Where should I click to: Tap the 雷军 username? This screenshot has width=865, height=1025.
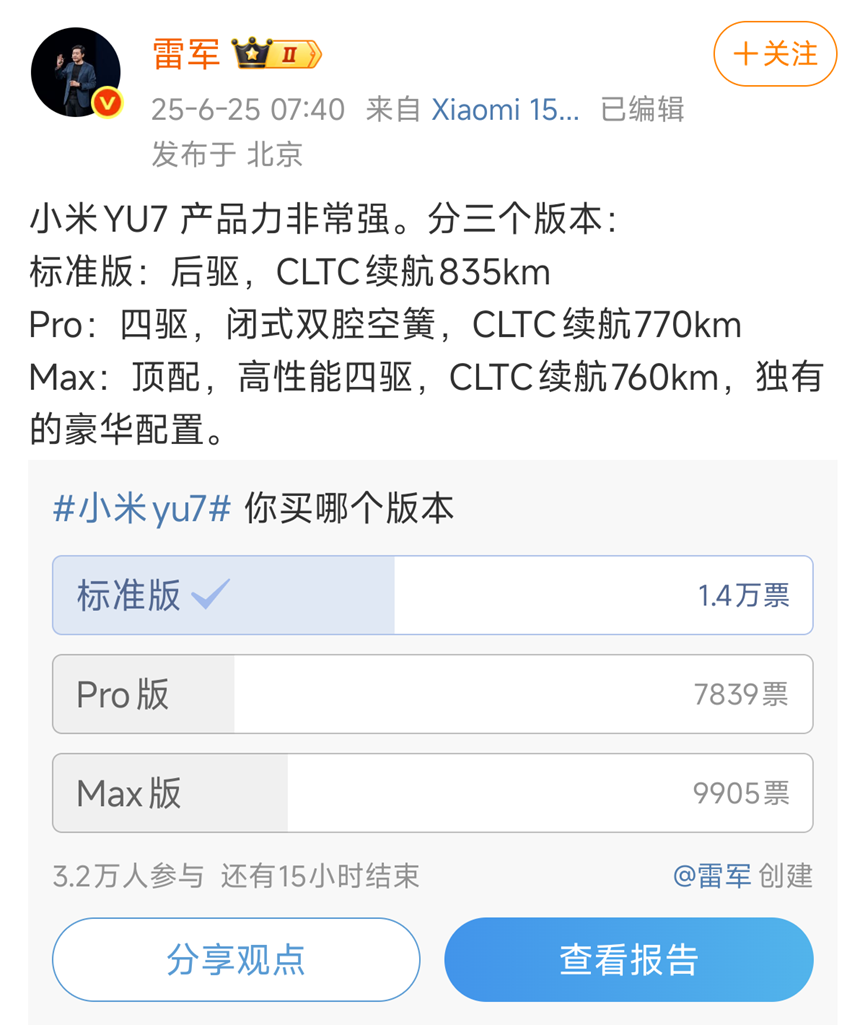point(186,53)
